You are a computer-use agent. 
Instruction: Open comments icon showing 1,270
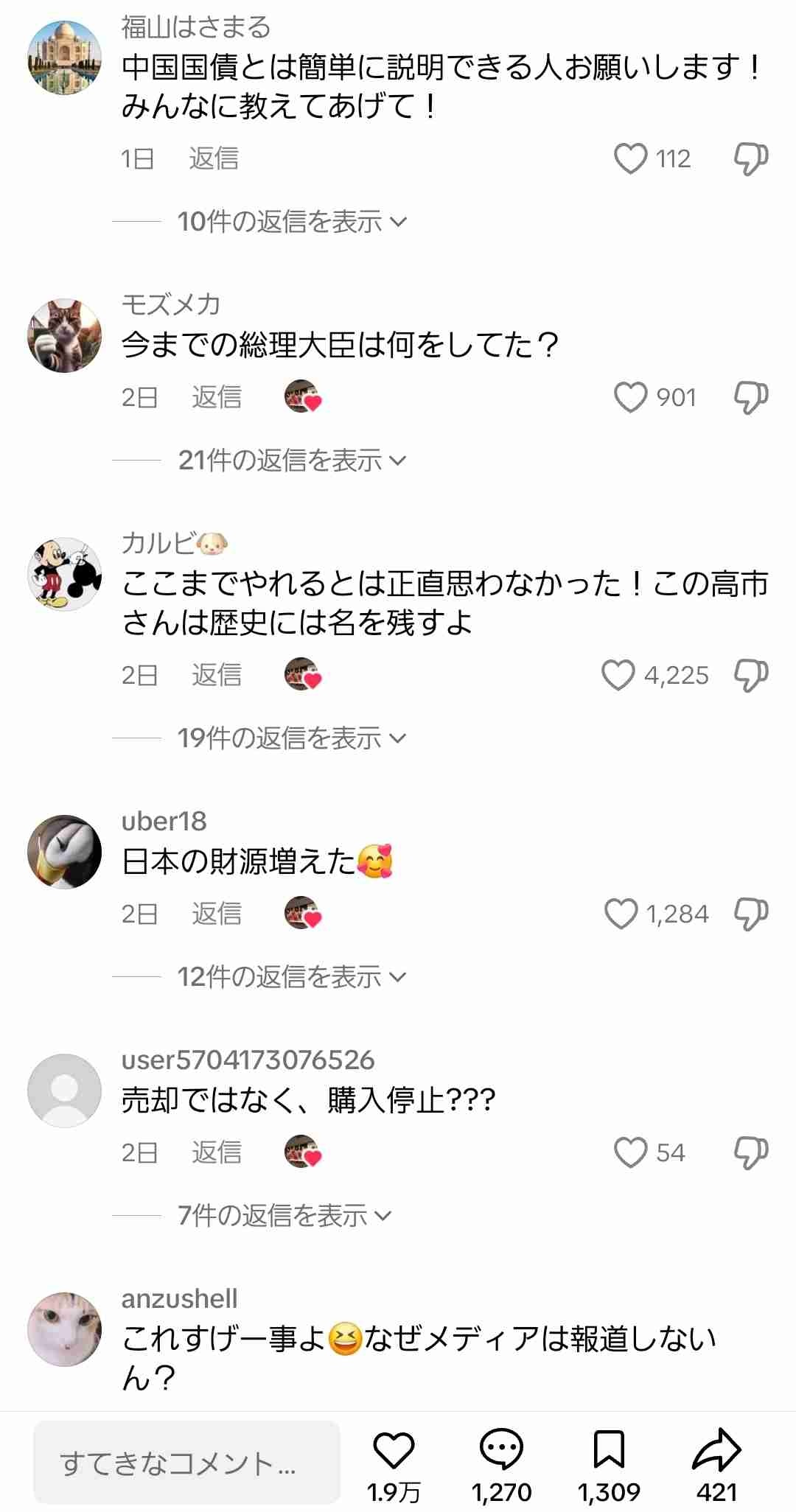(x=501, y=1450)
